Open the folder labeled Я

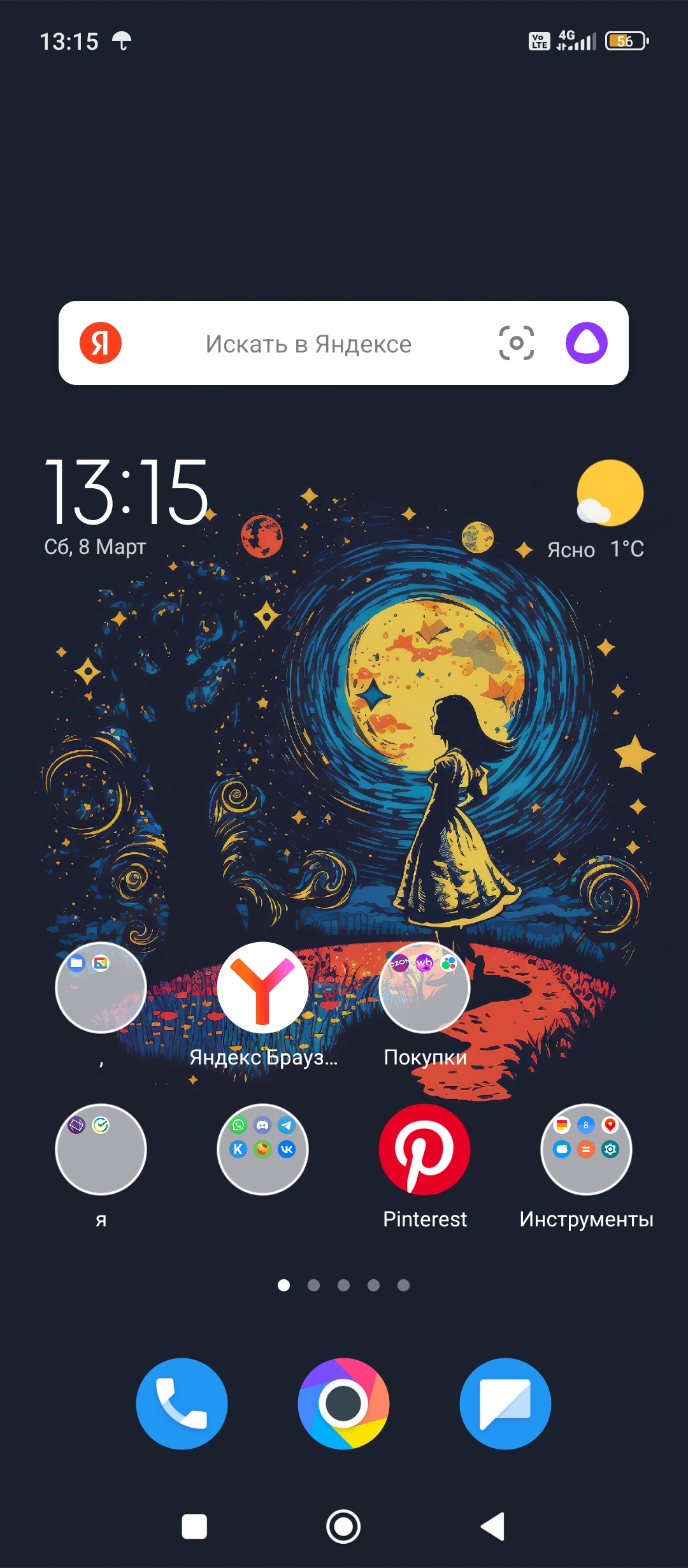click(x=101, y=1149)
